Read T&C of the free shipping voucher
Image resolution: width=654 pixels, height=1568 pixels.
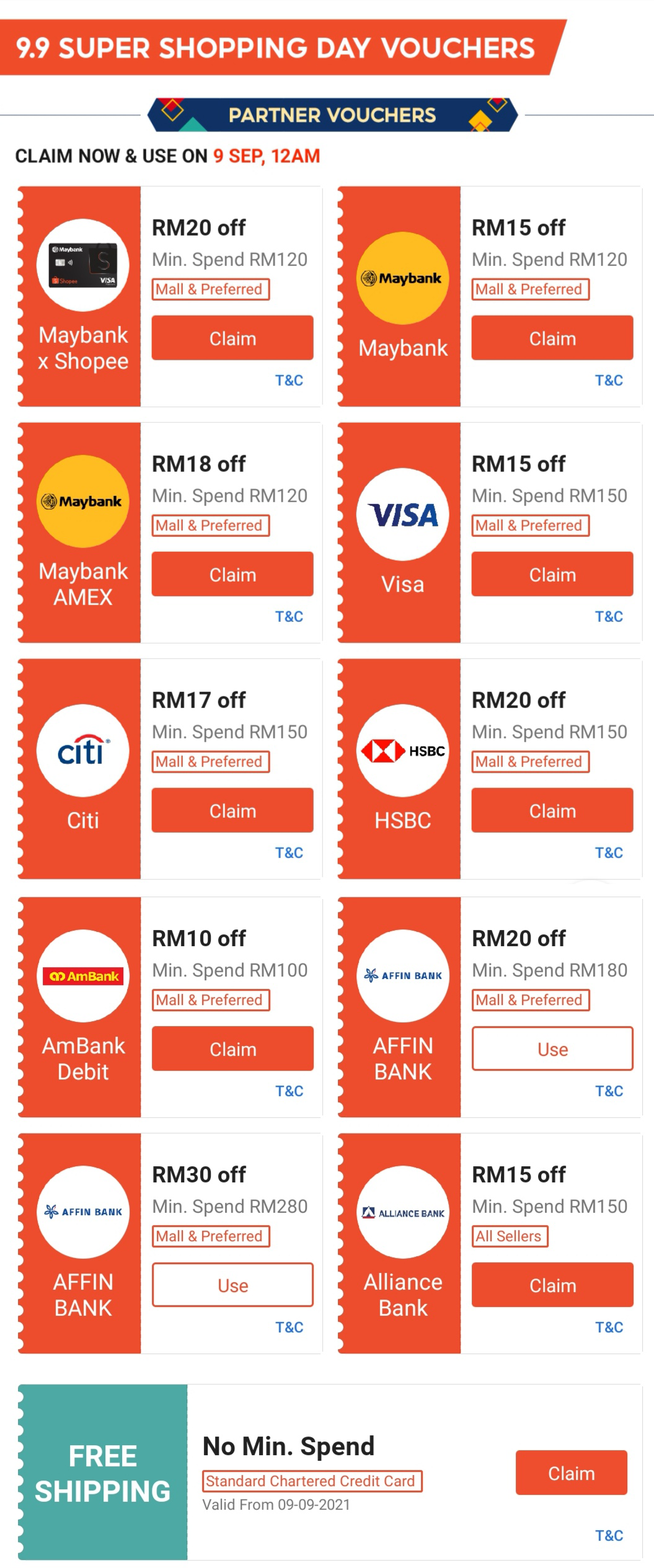(x=609, y=1535)
